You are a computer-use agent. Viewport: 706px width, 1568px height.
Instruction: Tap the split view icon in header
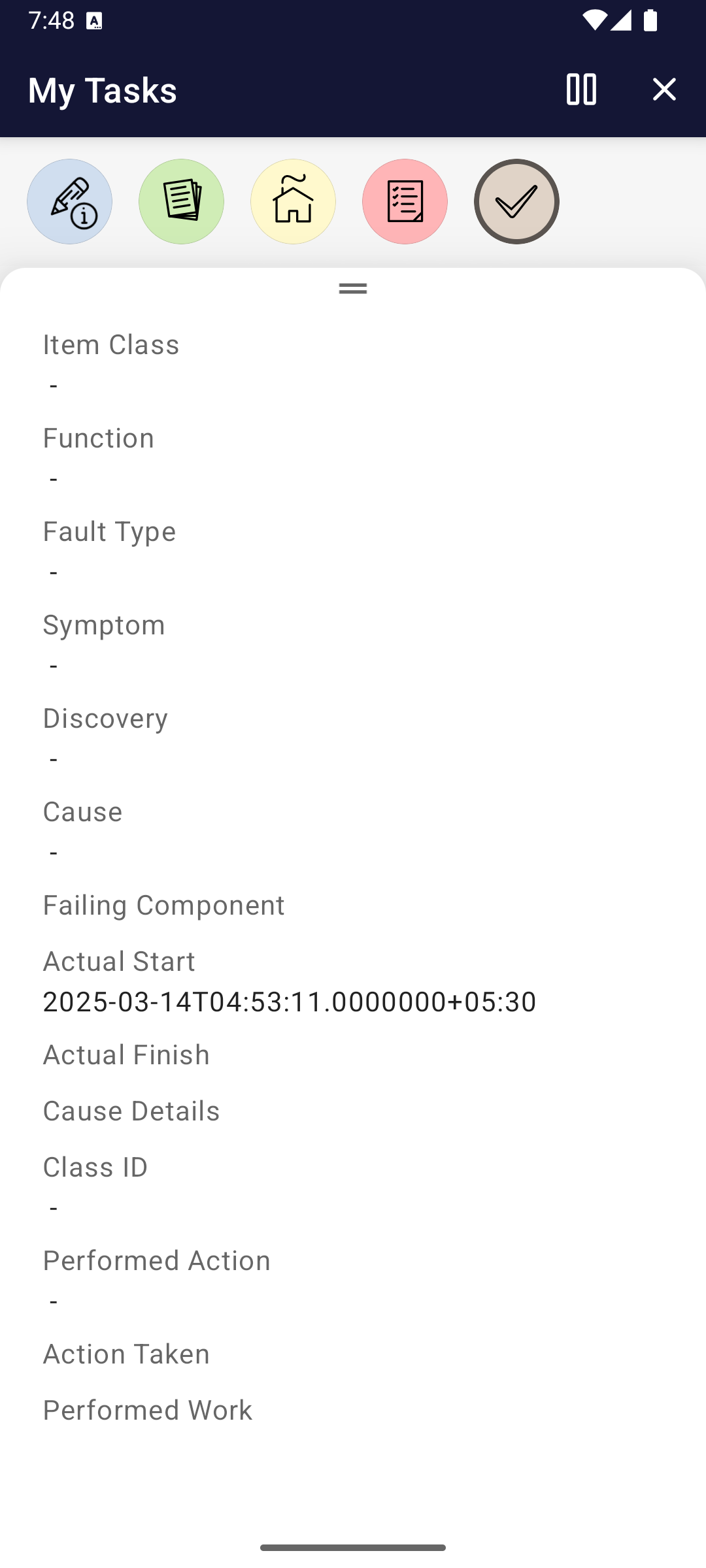(581, 90)
